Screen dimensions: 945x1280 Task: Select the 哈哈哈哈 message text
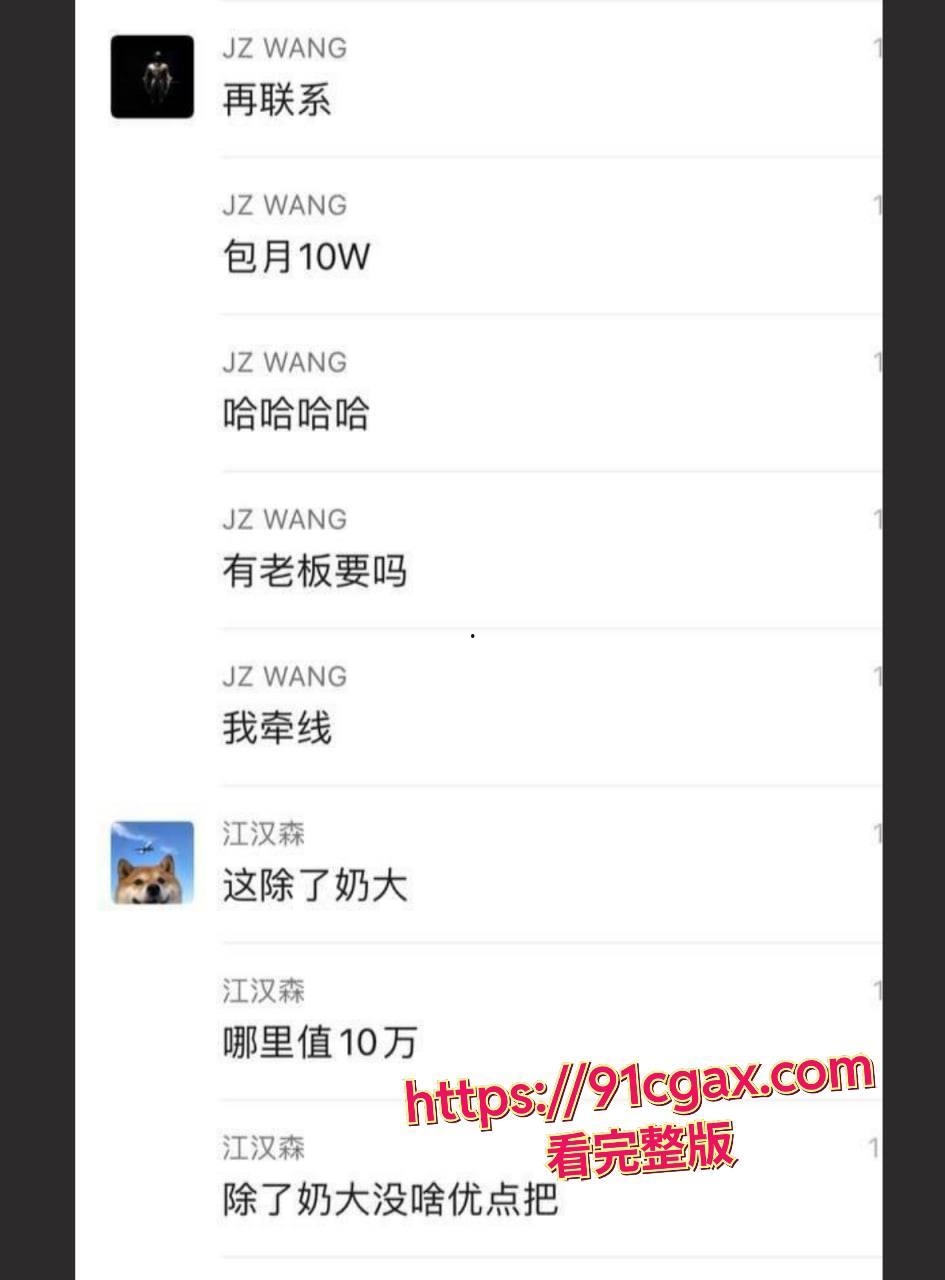(x=295, y=414)
